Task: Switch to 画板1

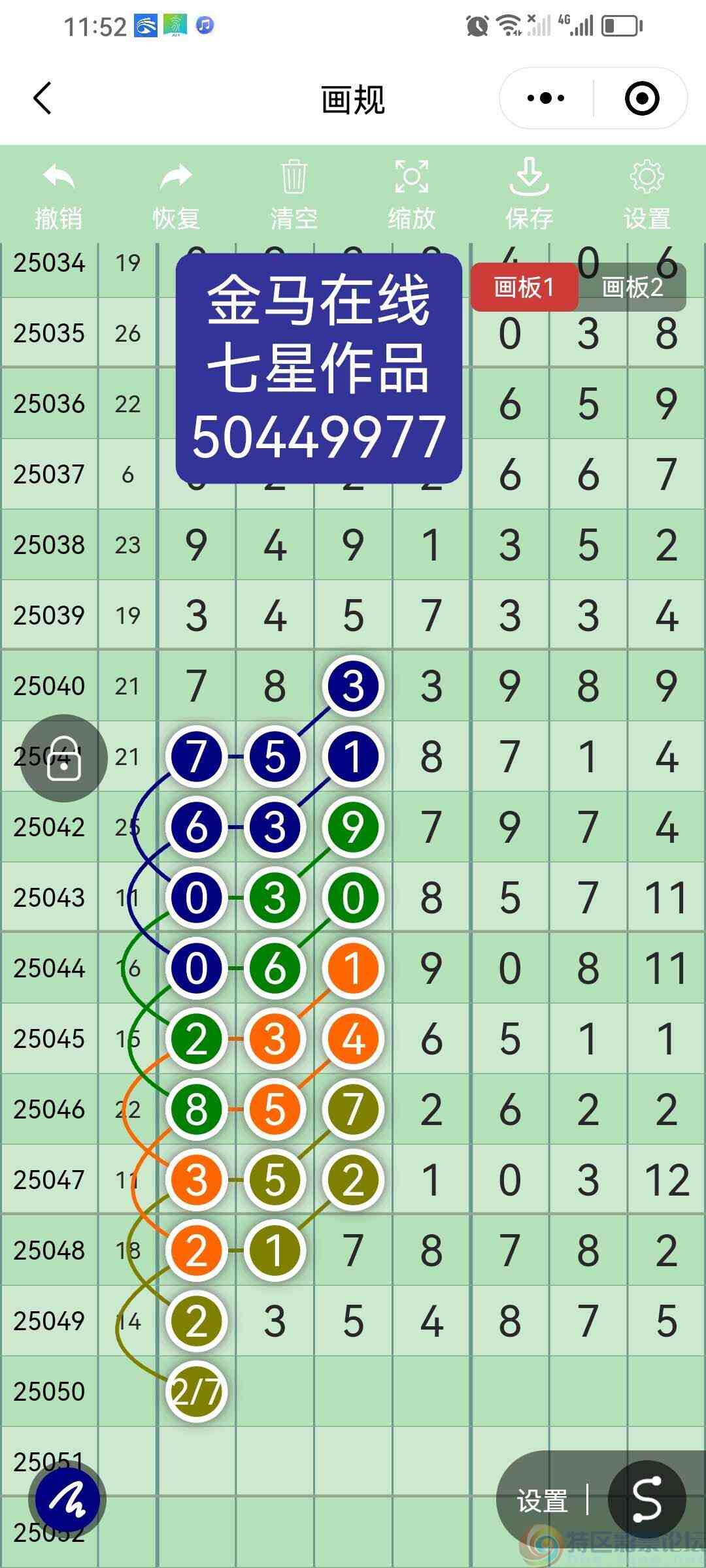Action: pos(524,287)
